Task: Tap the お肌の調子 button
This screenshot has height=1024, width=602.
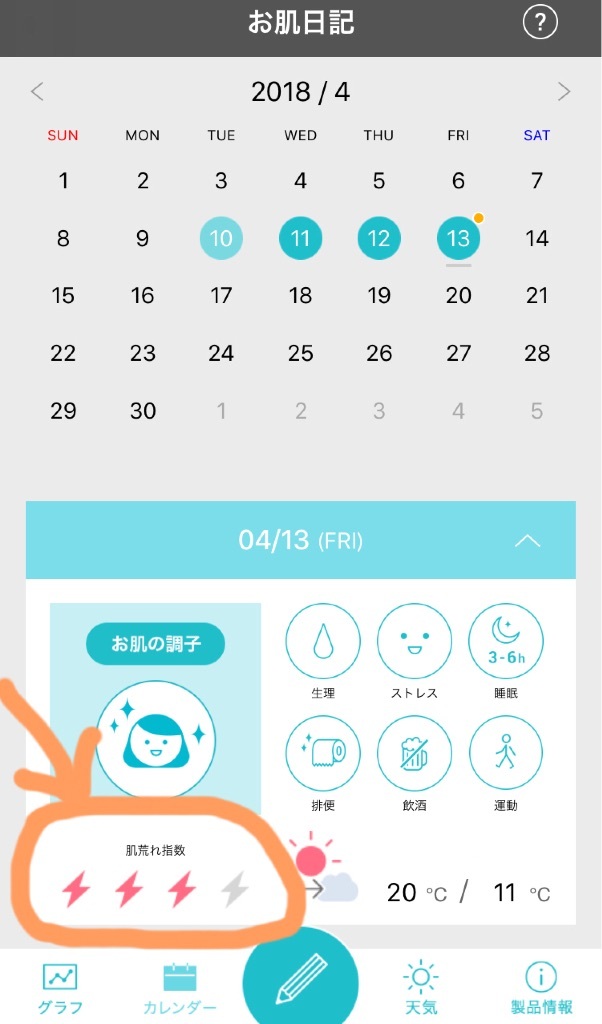Action: (x=155, y=643)
